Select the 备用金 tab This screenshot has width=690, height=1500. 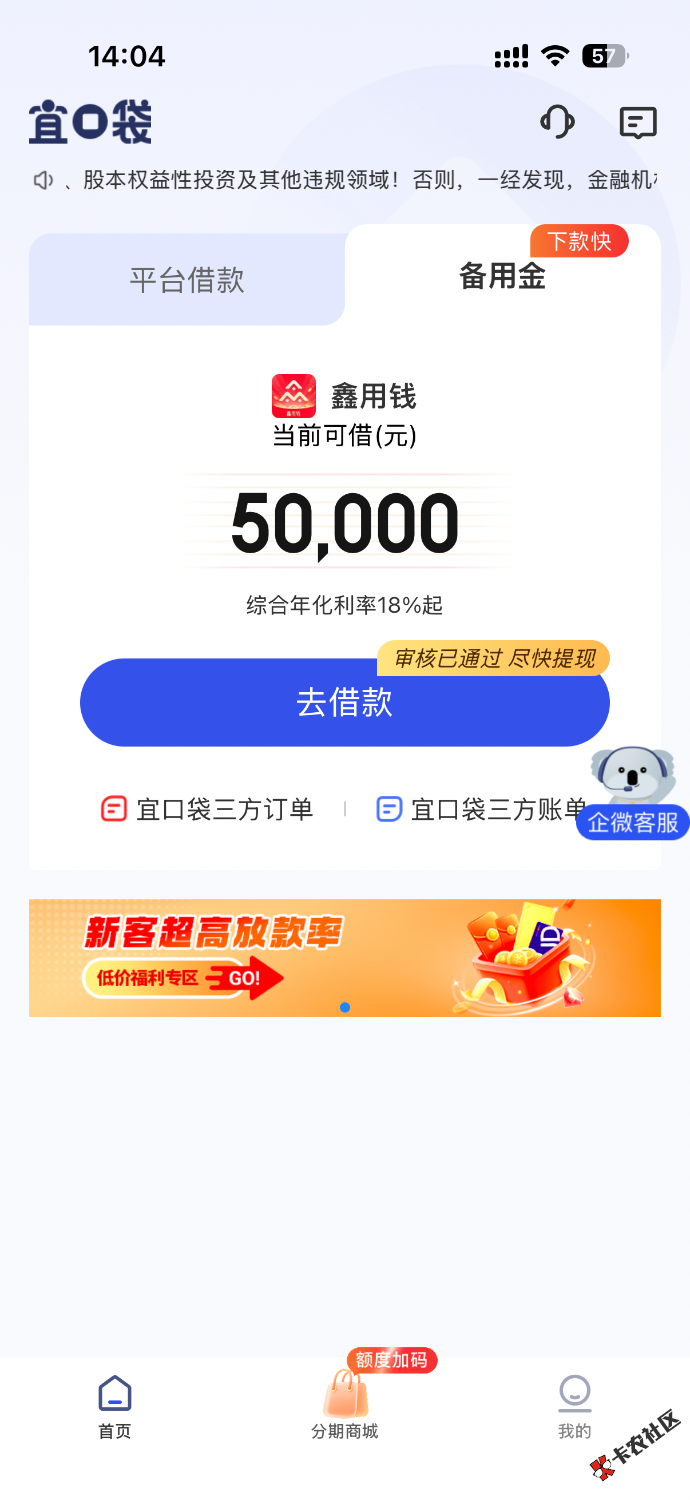tap(502, 277)
